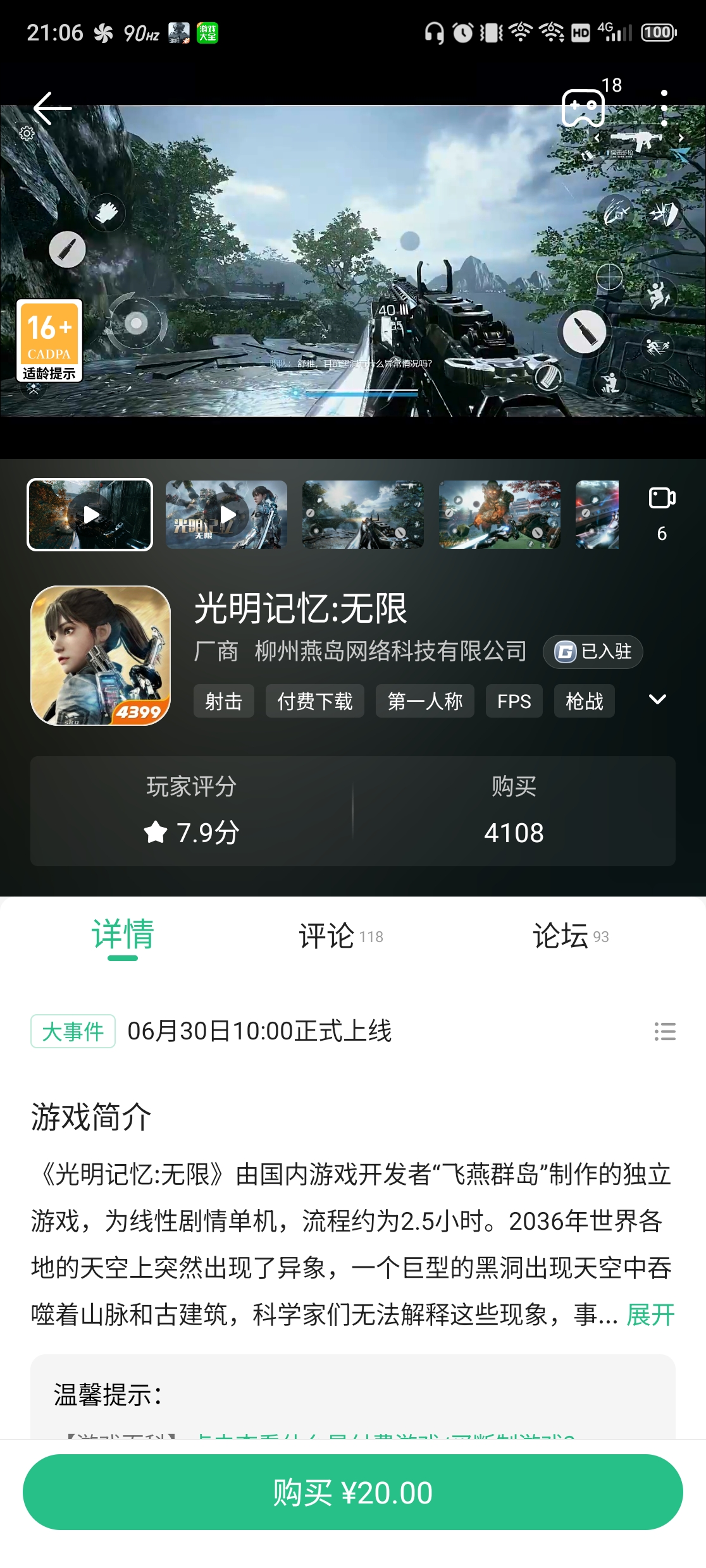
Task: Go back using the arrow icon
Action: (52, 108)
